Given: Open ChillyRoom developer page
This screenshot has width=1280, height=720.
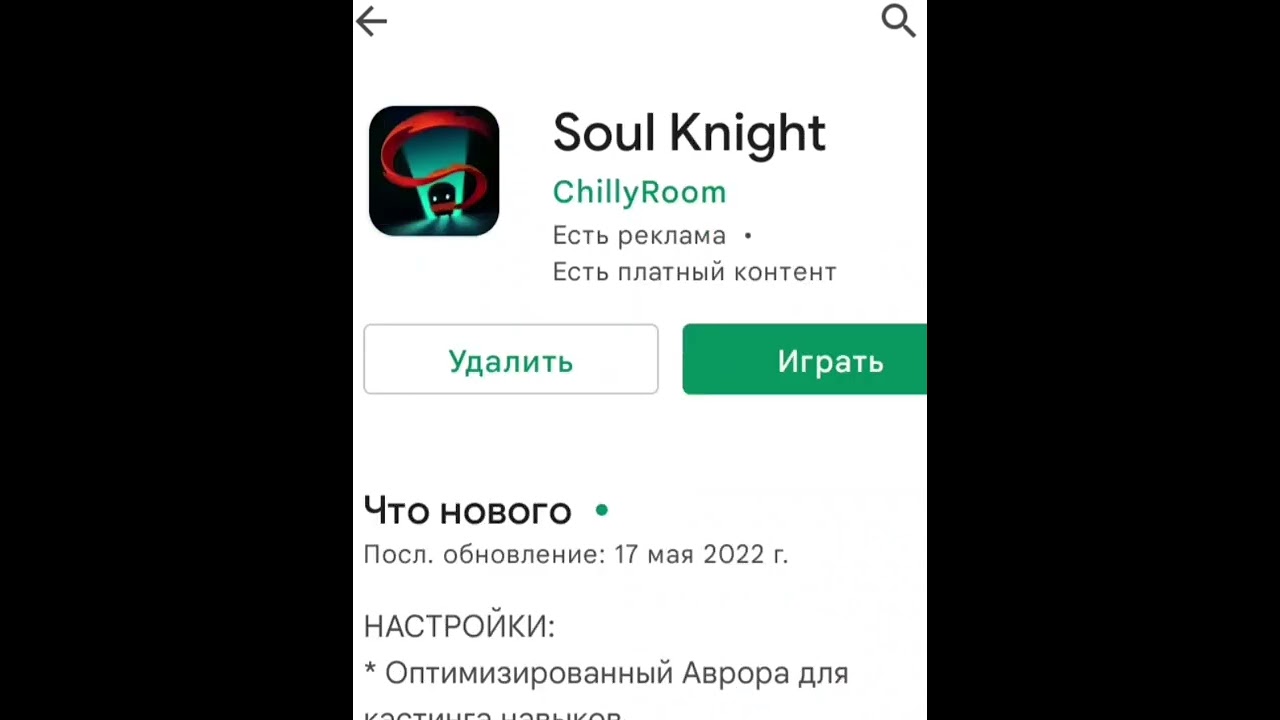Looking at the screenshot, I should point(639,192).
